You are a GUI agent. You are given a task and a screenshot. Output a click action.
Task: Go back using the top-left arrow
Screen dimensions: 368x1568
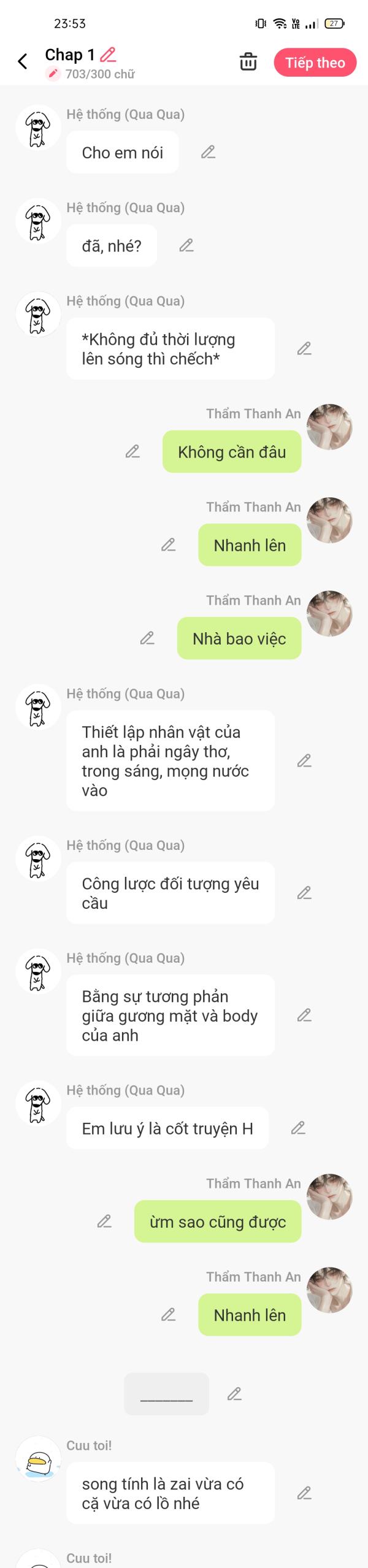(x=23, y=61)
